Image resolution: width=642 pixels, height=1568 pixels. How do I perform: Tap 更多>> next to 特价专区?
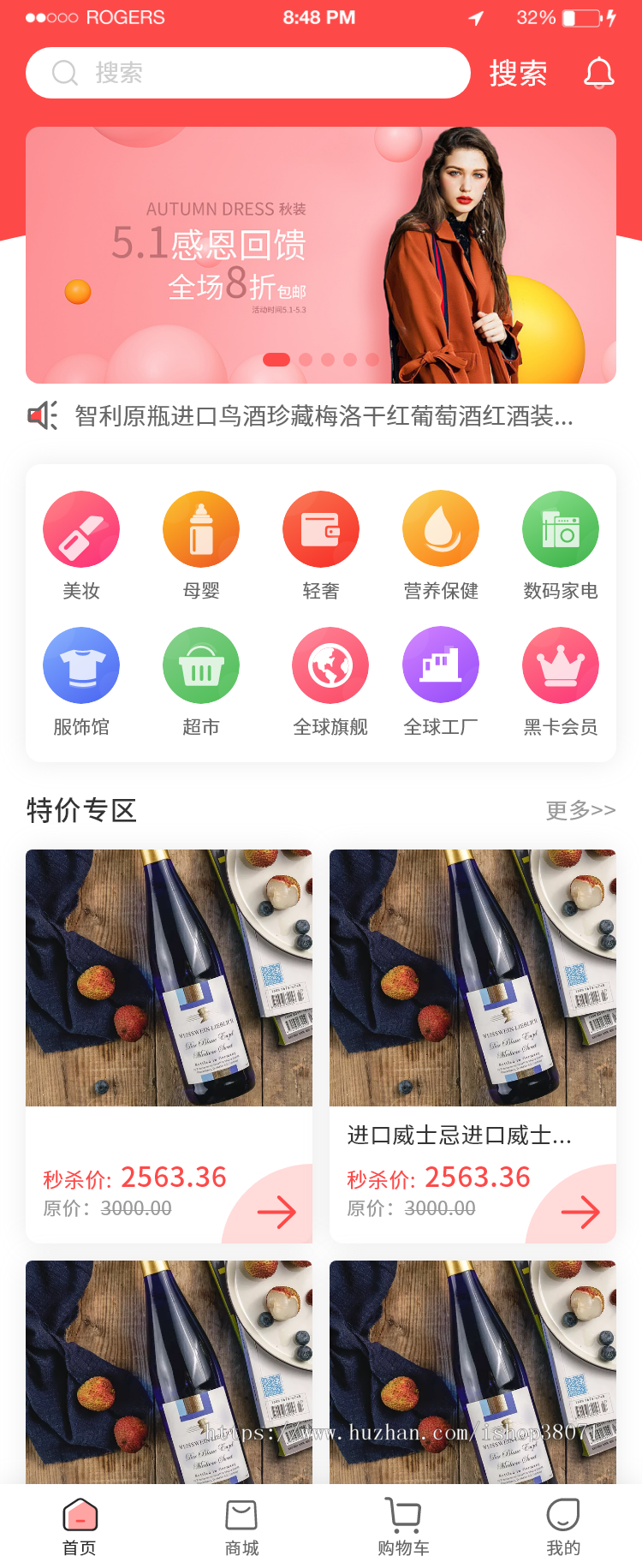coord(580,810)
